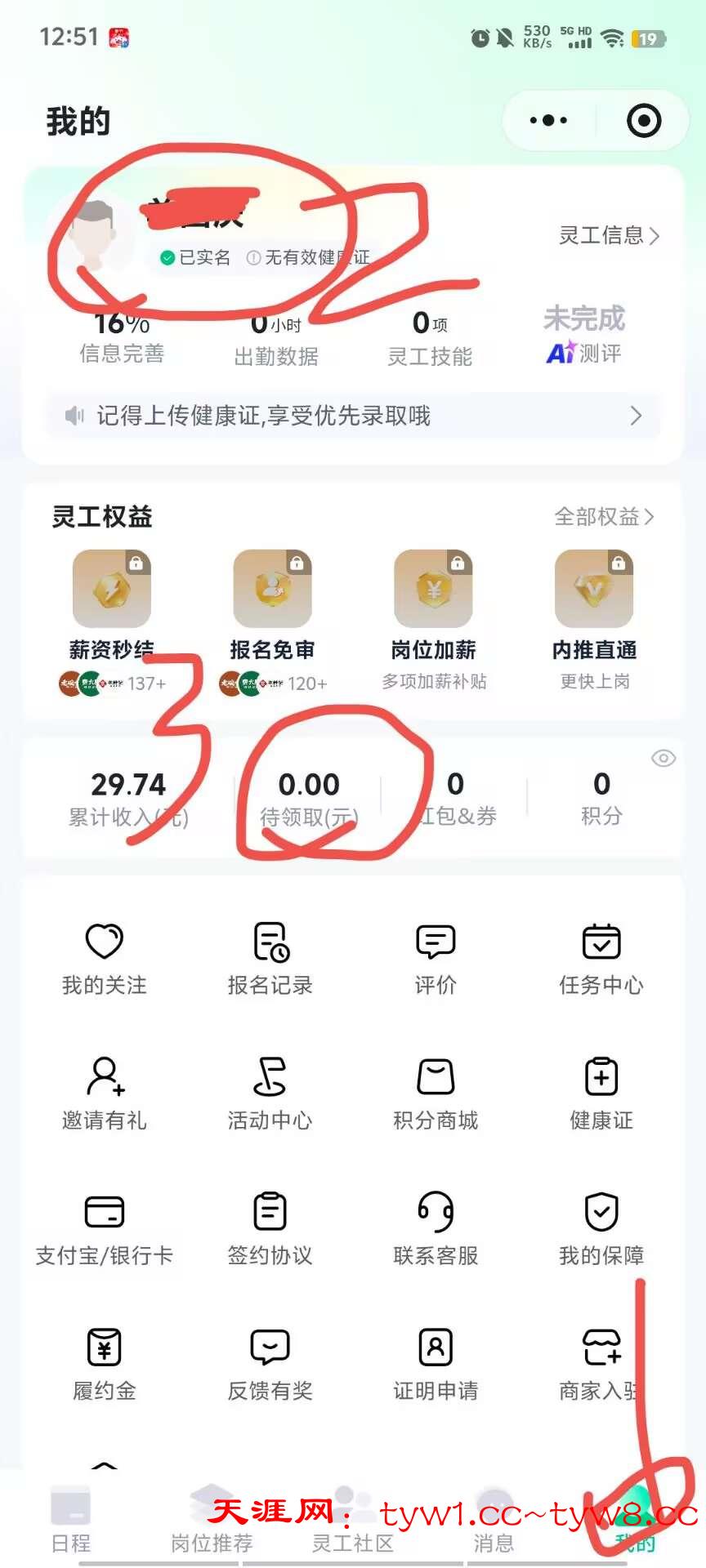Open 薪资秒结 benefit
Viewport: 706px width, 1568px height.
[x=111, y=604]
